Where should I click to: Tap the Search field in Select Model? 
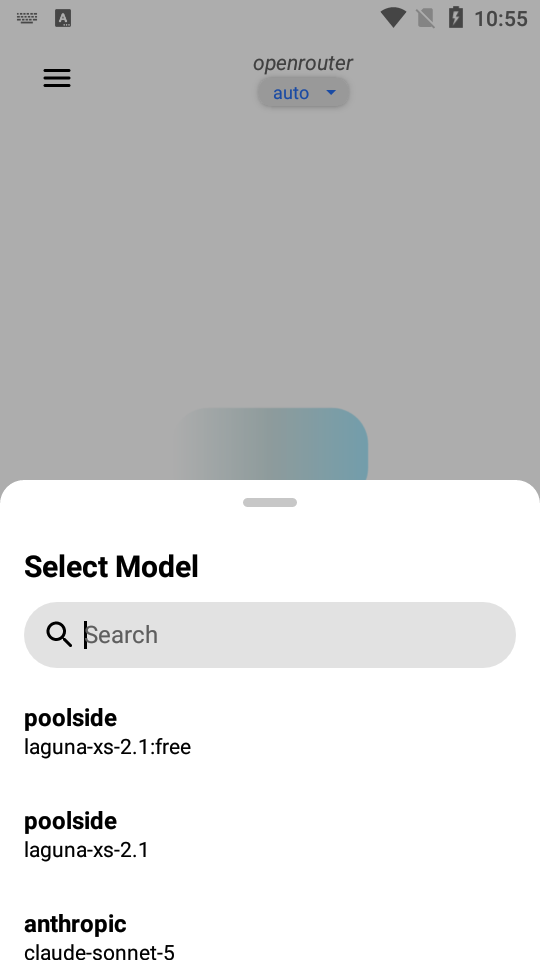pos(270,635)
